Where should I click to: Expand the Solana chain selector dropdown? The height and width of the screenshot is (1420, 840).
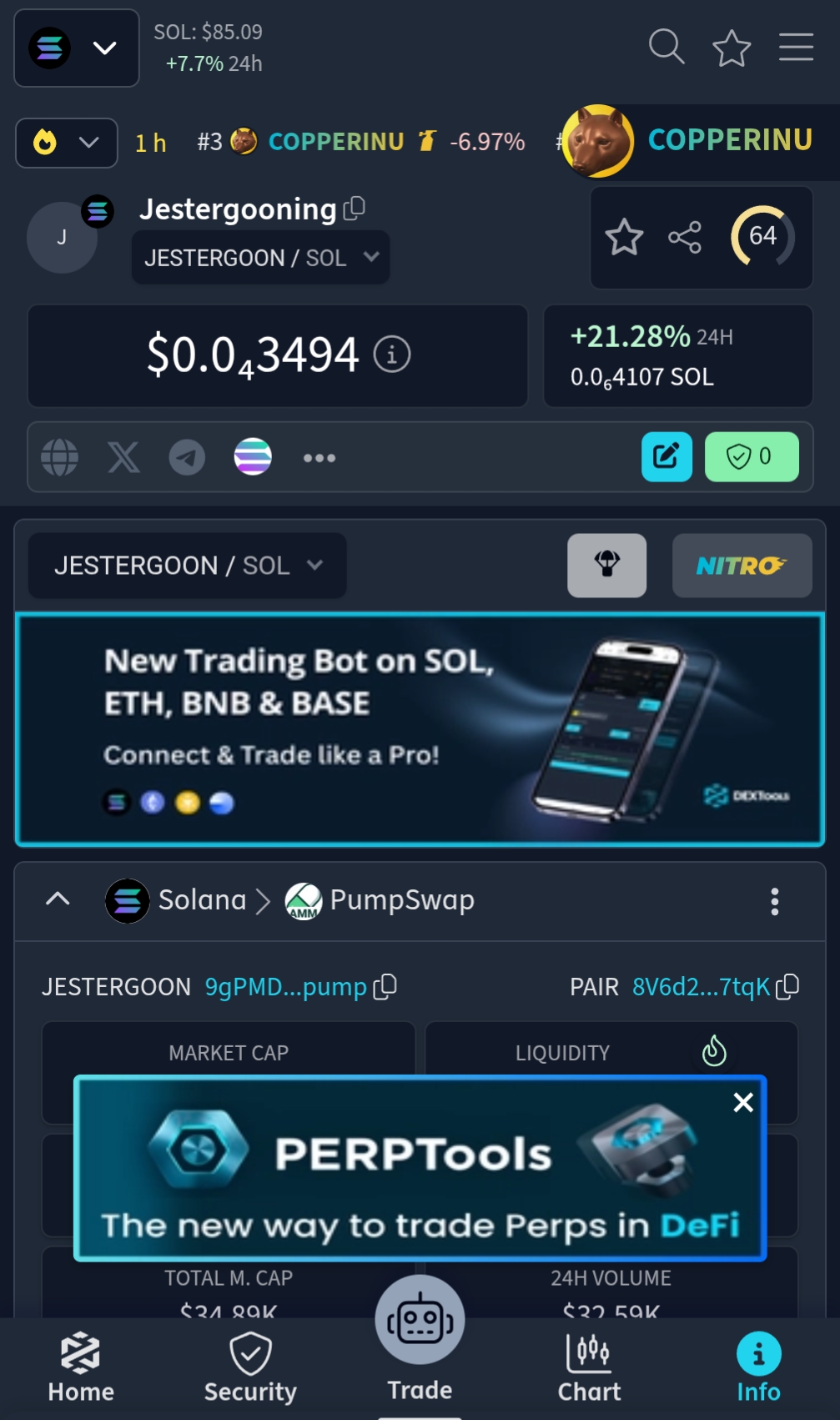coord(77,48)
